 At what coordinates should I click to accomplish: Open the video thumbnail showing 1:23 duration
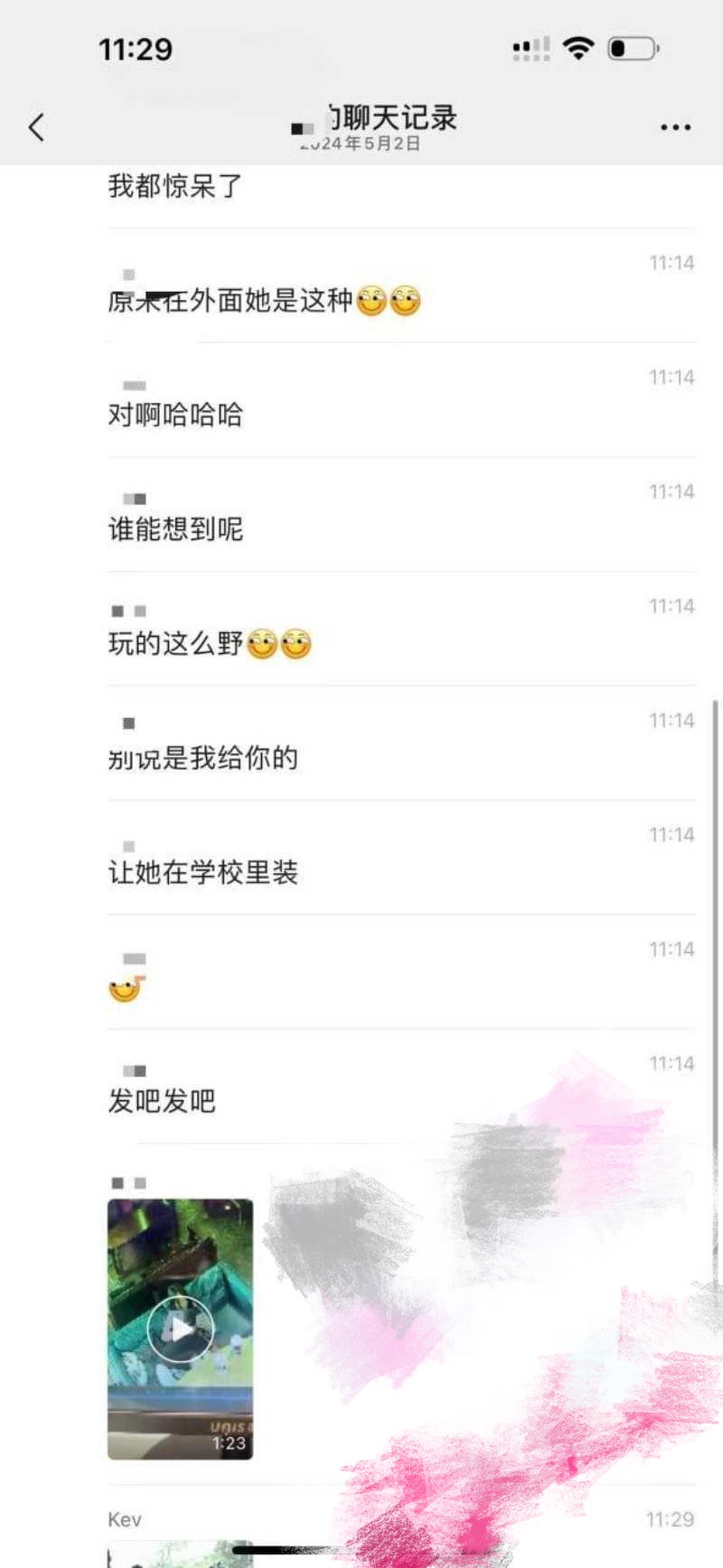tap(181, 1330)
